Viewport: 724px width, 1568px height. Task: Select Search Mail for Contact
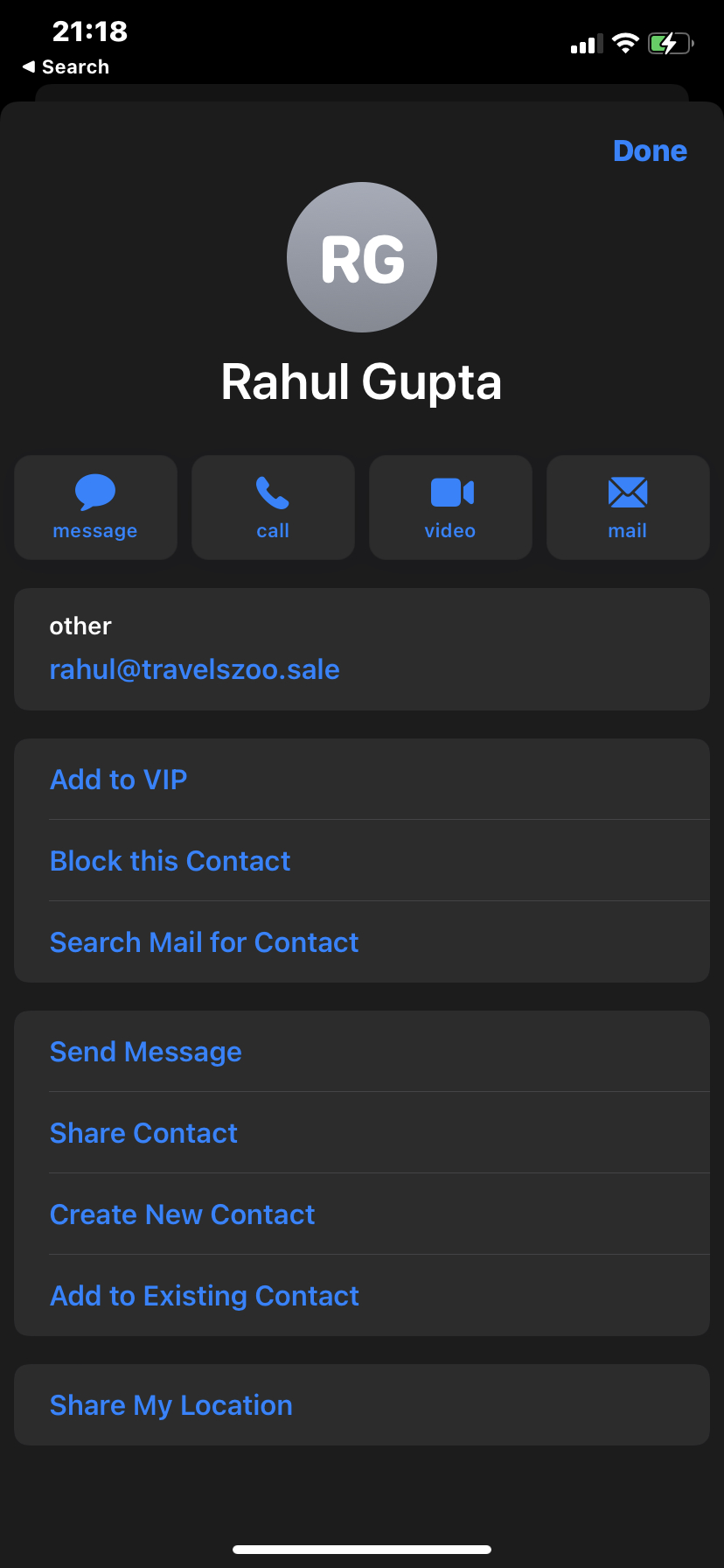(362, 941)
